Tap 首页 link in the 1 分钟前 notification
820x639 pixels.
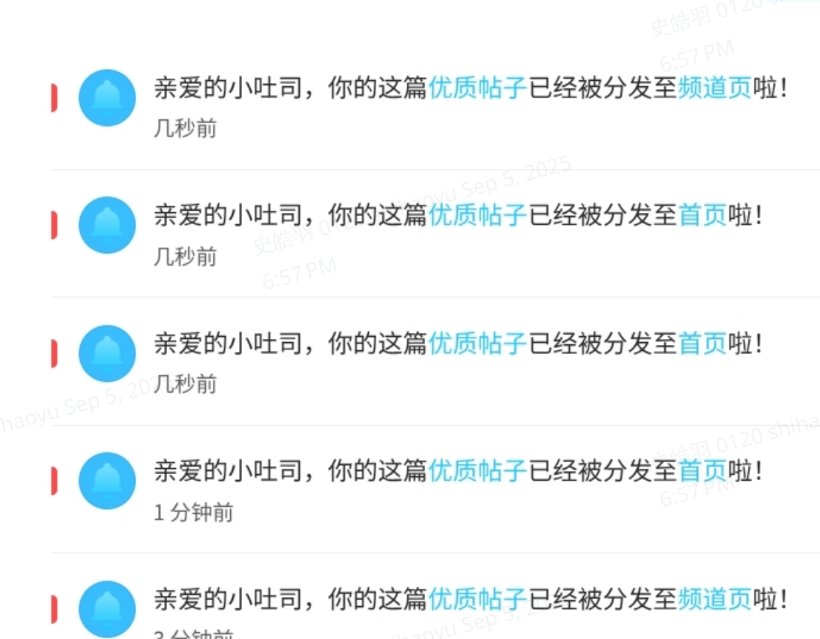click(702, 470)
